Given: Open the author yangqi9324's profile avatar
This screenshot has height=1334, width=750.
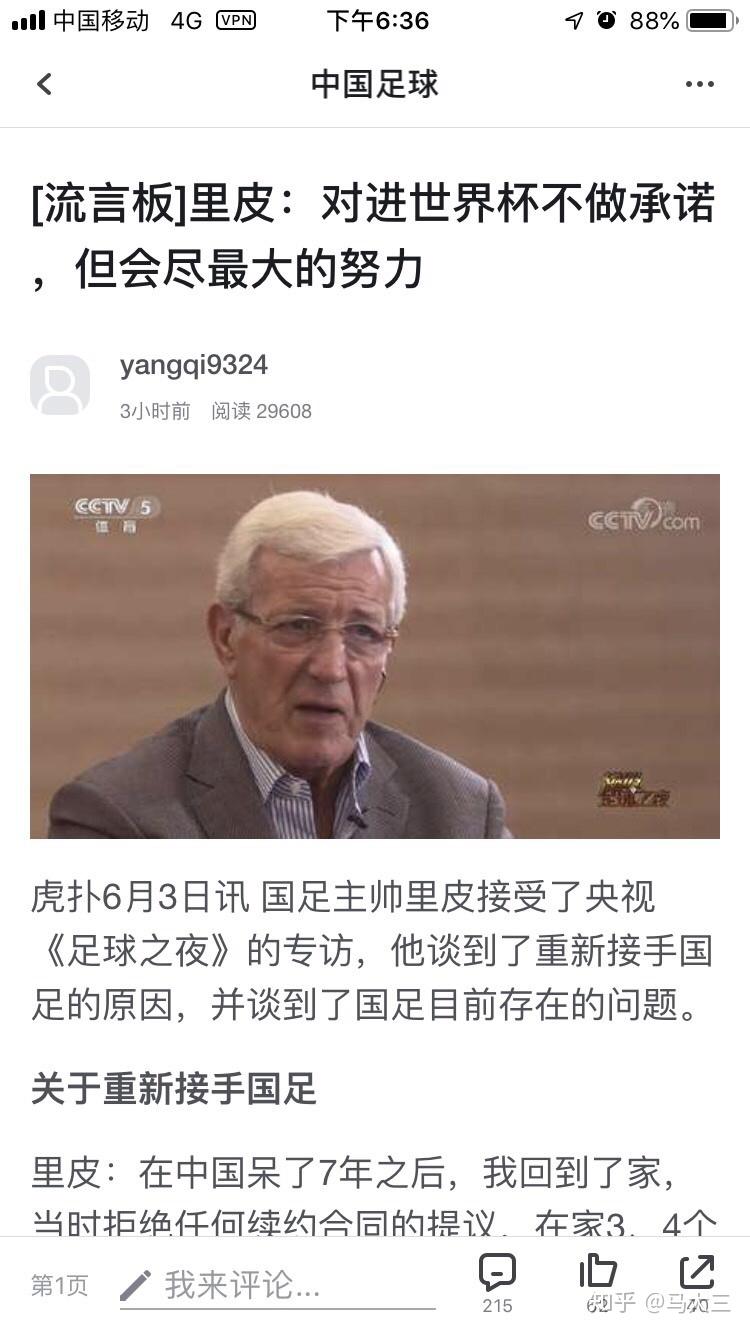Looking at the screenshot, I should 60,385.
